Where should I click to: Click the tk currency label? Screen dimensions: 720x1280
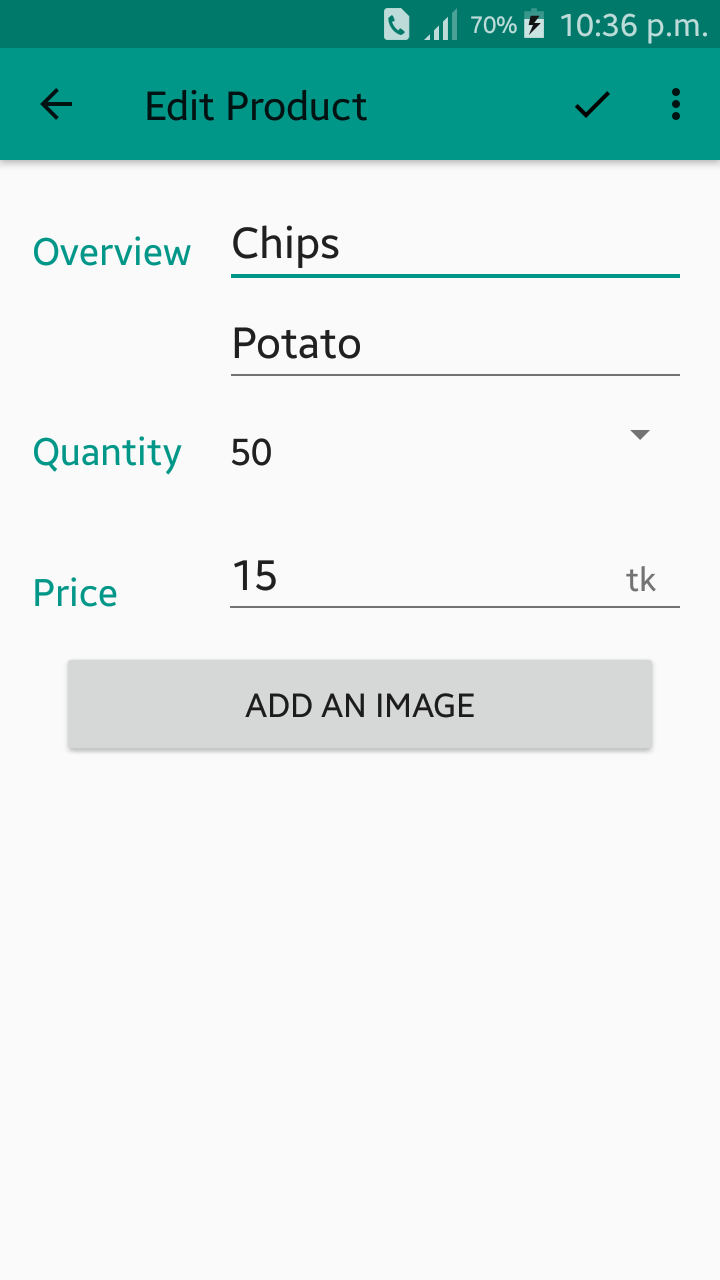(x=643, y=580)
